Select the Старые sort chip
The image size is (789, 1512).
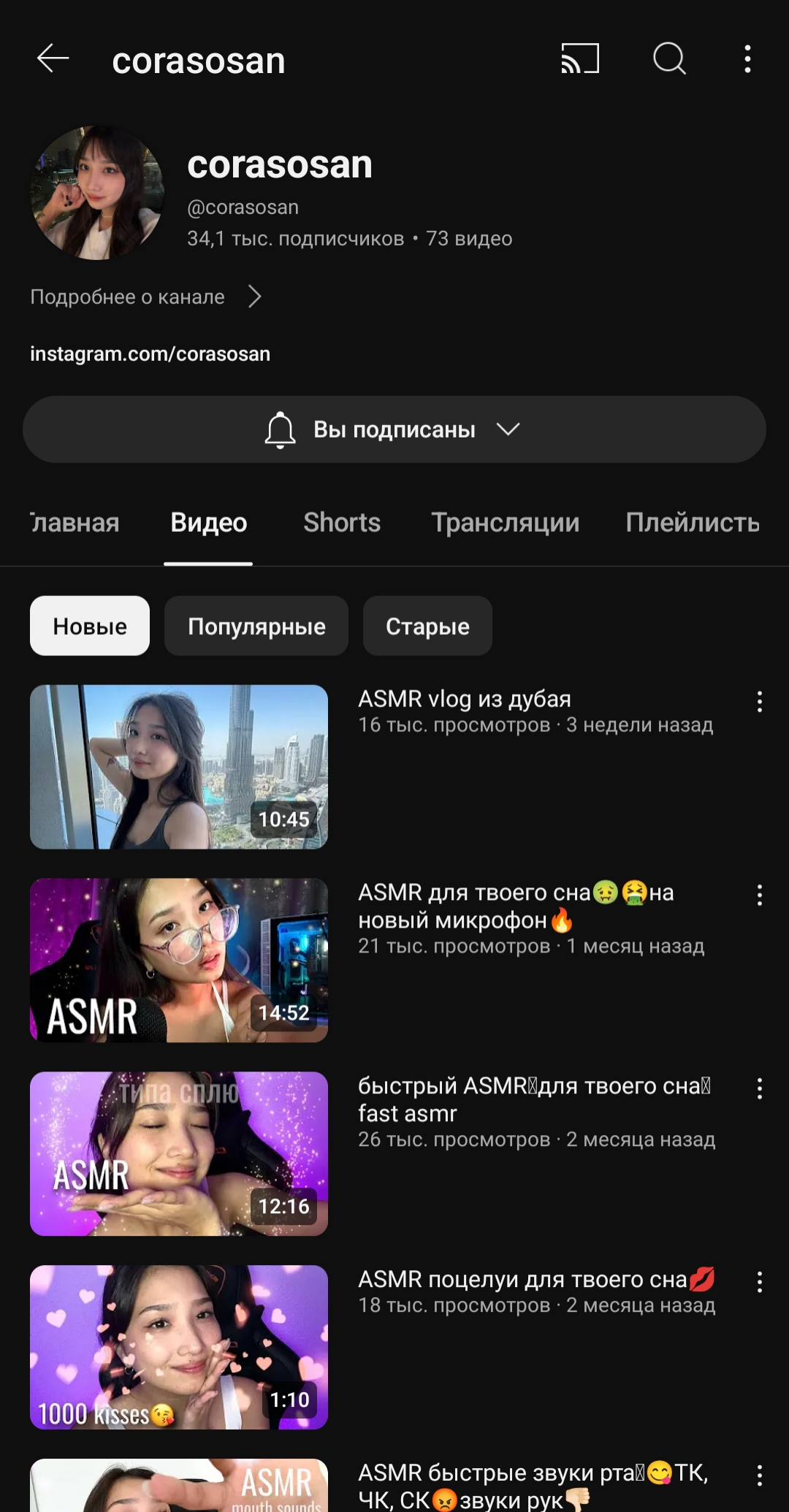427,626
